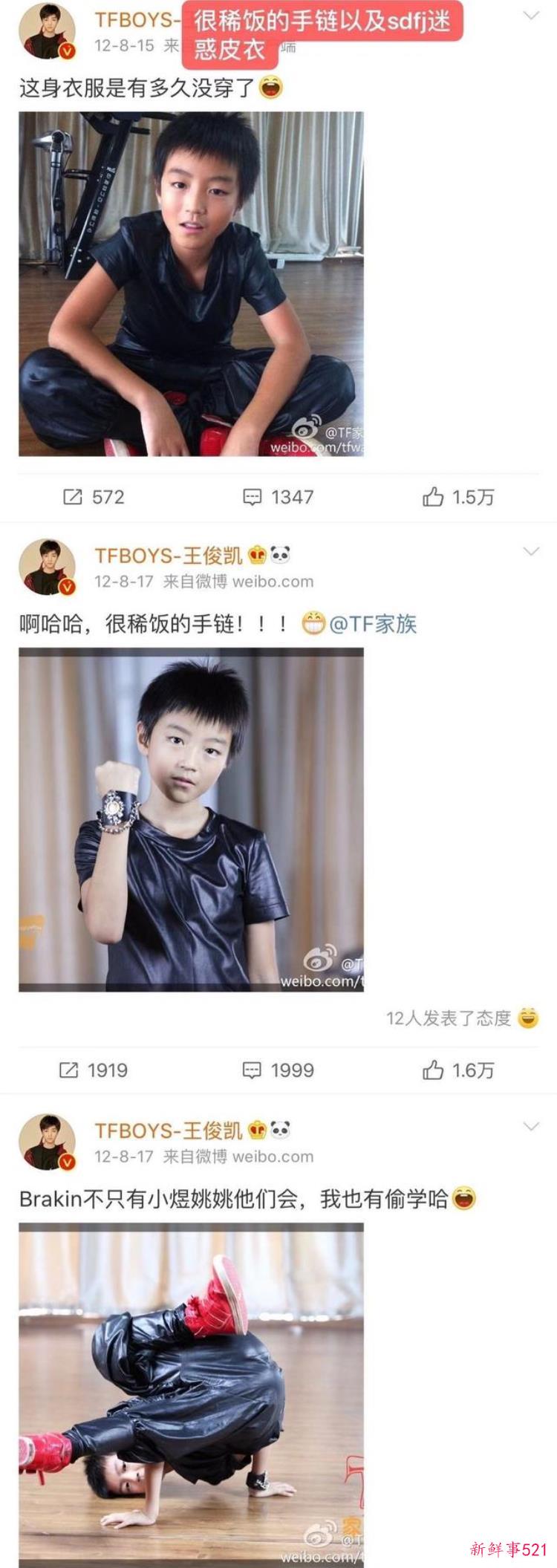Viewport: 557px width, 1568px height.
Task: Like the post with 1.6万 likes
Action: [x=458, y=1070]
